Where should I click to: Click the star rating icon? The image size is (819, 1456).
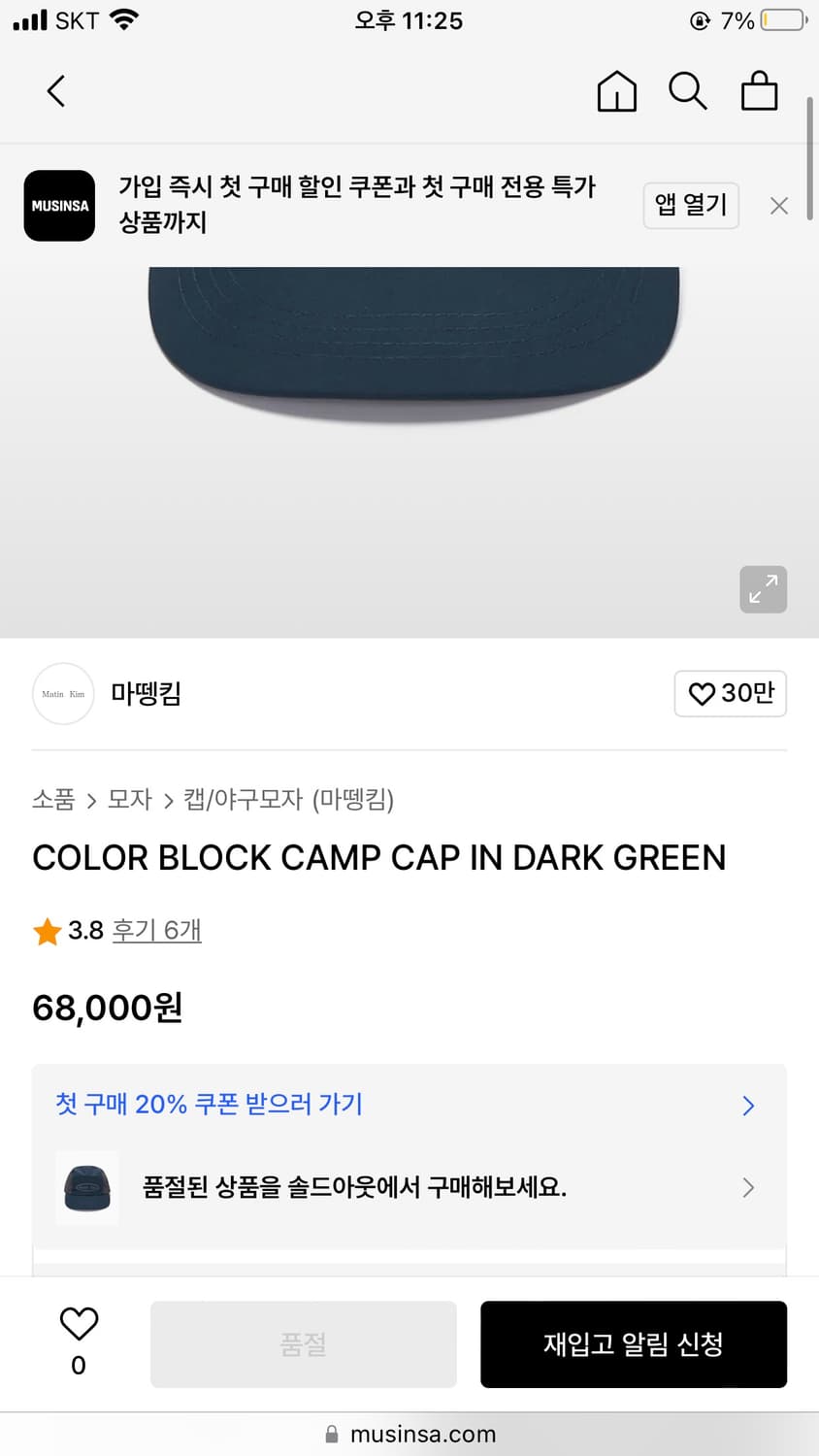tap(46, 930)
